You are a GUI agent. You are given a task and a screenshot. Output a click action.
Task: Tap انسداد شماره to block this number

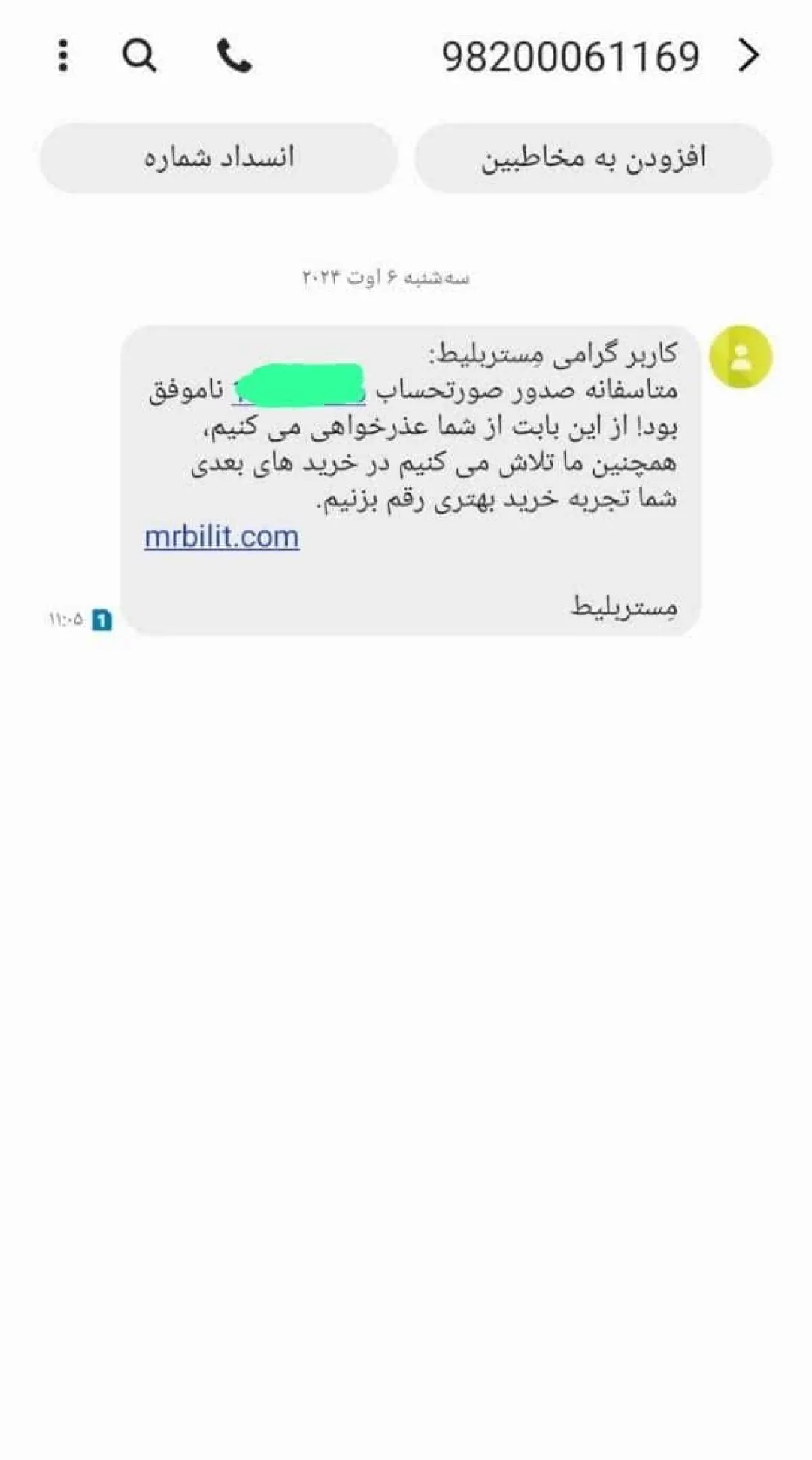(219, 158)
